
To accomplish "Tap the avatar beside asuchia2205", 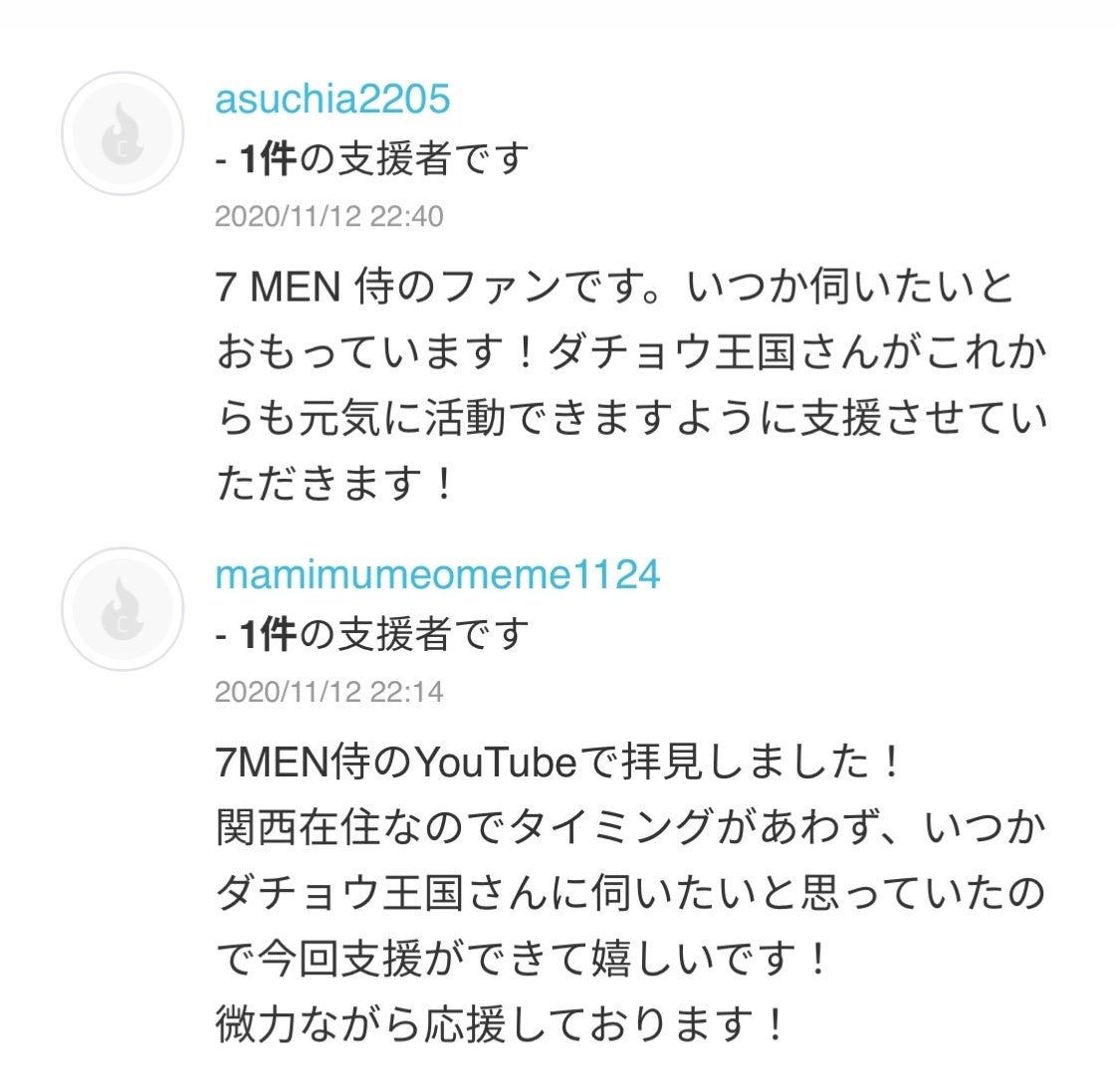I will (123, 133).
